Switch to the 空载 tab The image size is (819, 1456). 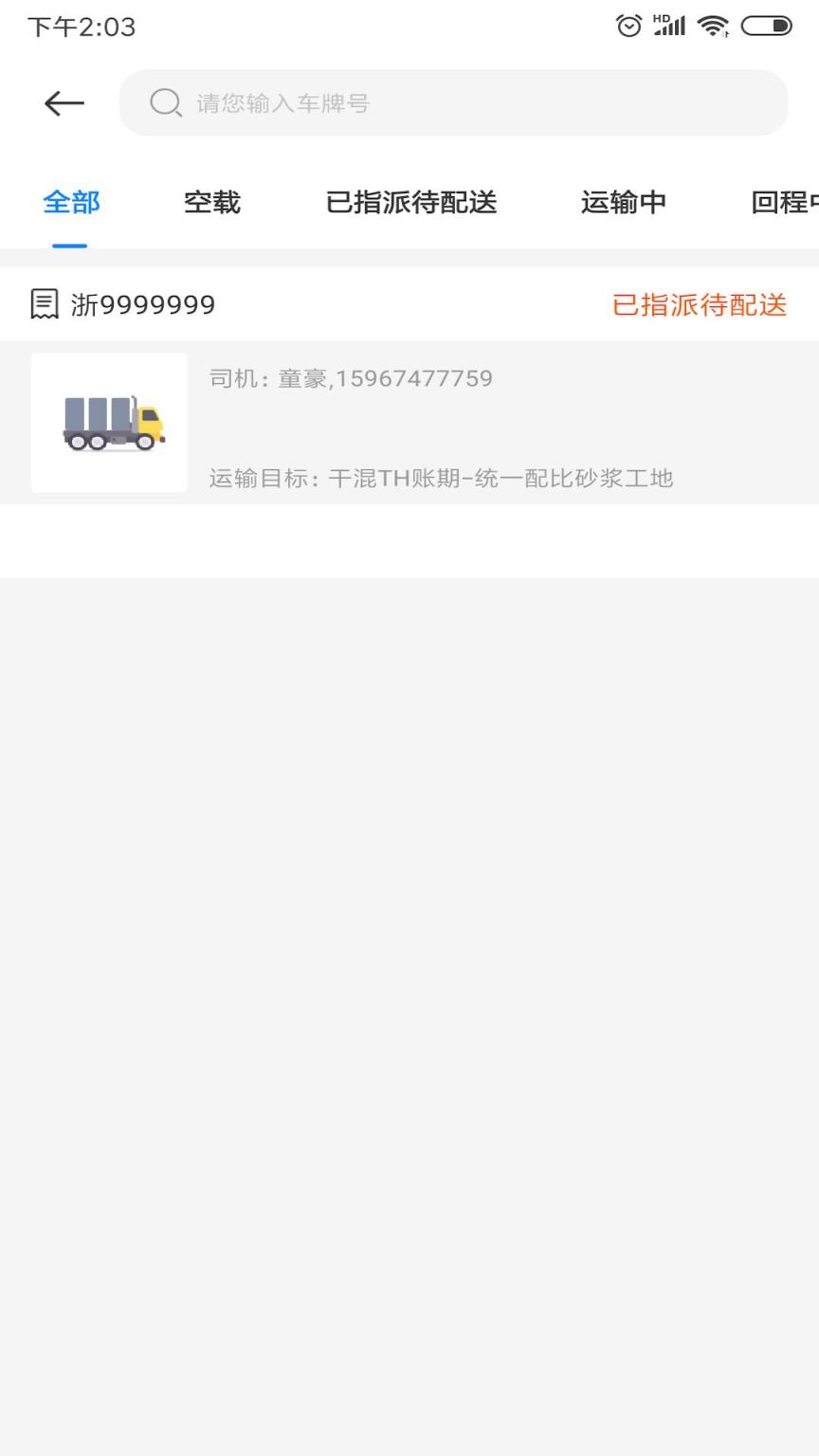click(x=212, y=203)
